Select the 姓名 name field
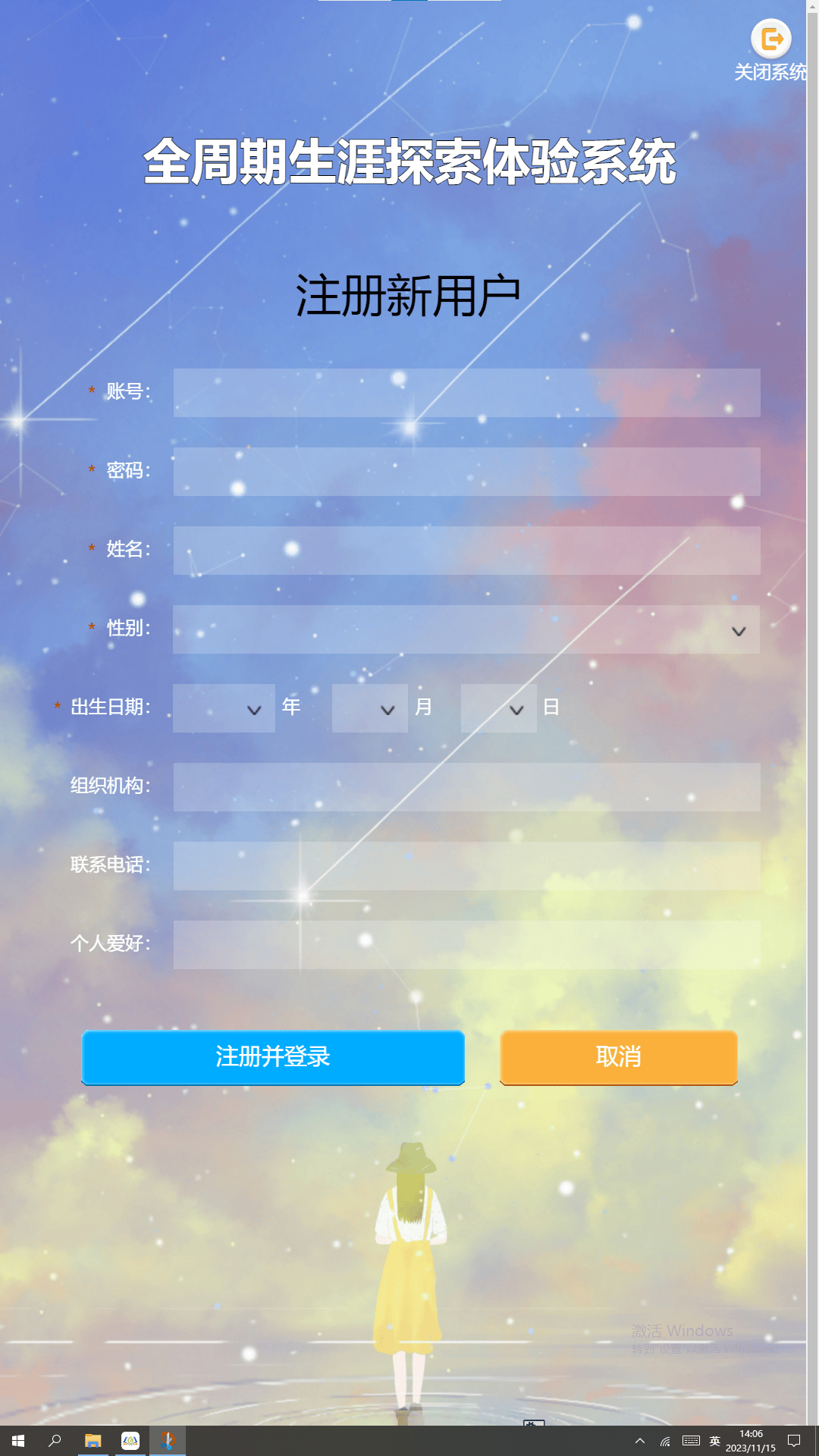819x1456 pixels. coord(466,551)
